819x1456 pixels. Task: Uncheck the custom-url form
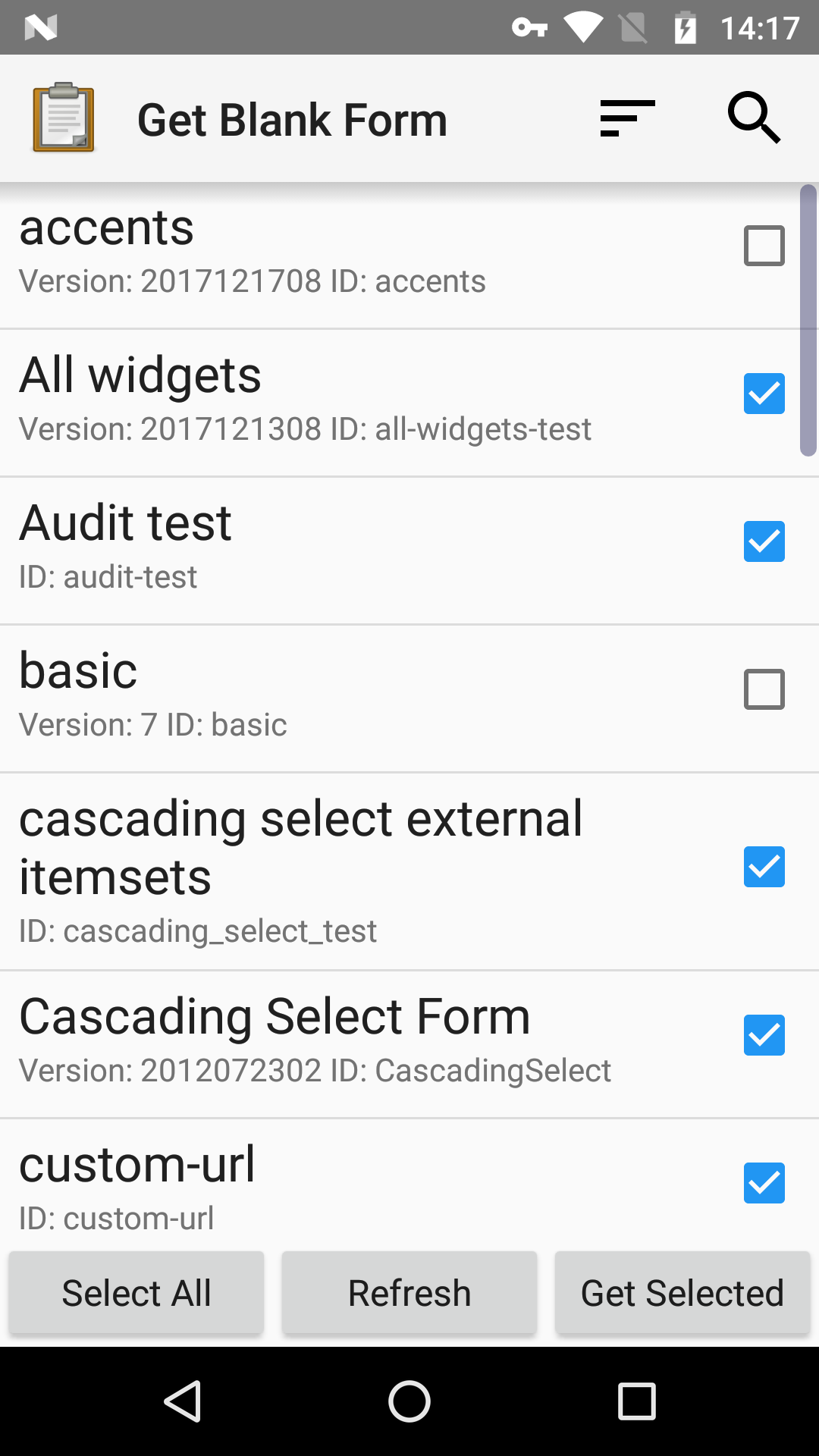point(764,1183)
